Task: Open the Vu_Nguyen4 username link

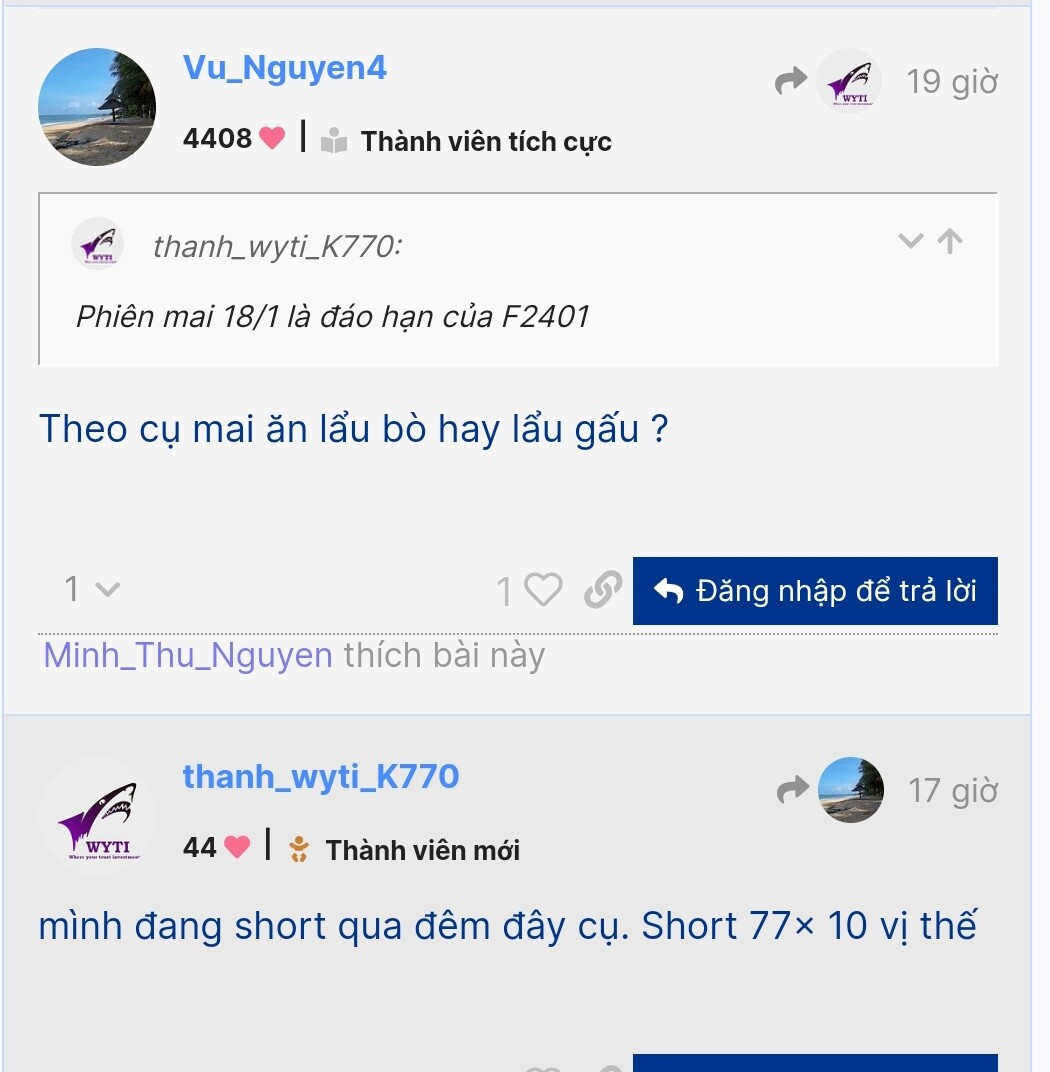Action: [x=285, y=69]
